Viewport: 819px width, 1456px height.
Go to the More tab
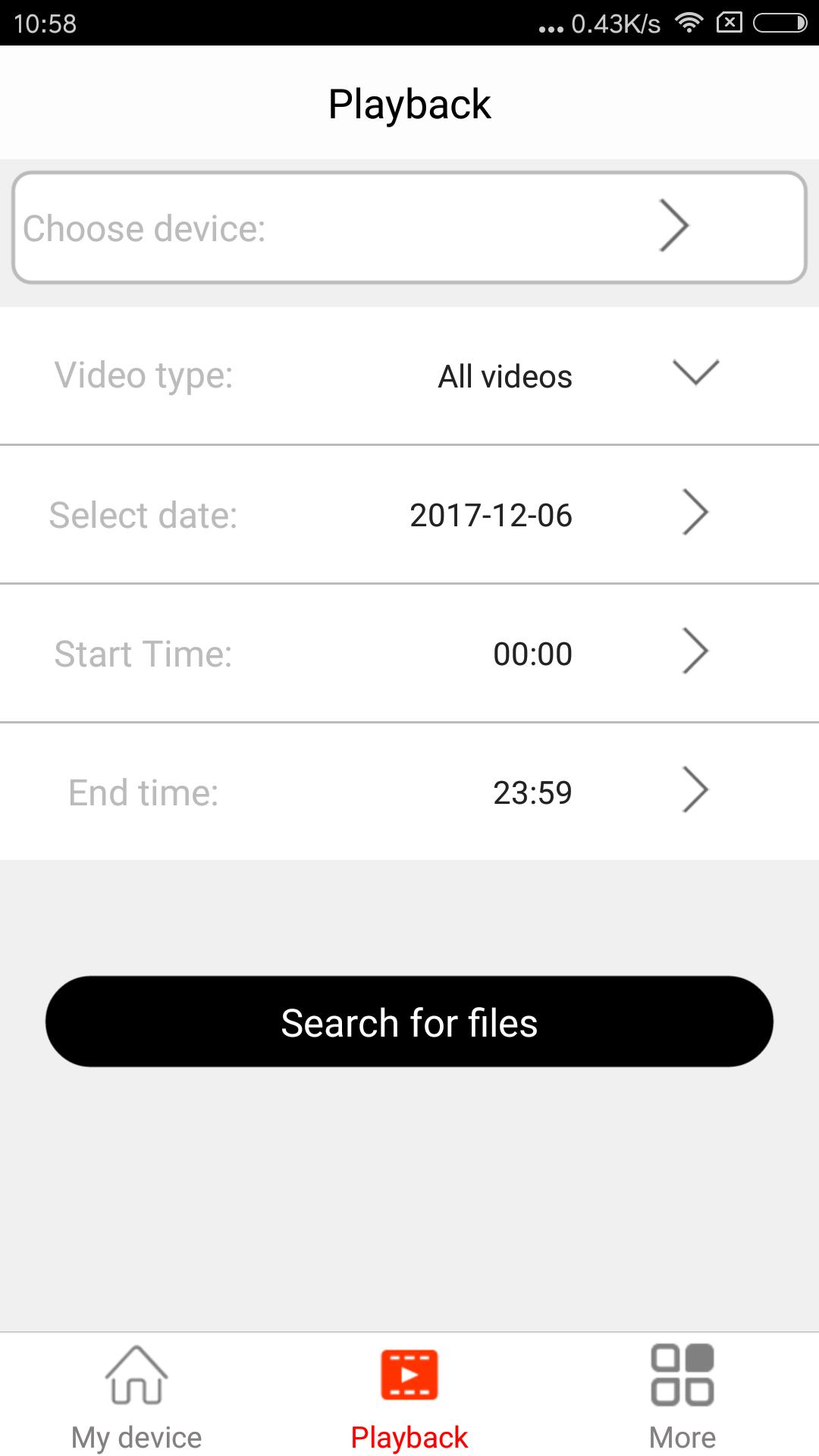(682, 1395)
